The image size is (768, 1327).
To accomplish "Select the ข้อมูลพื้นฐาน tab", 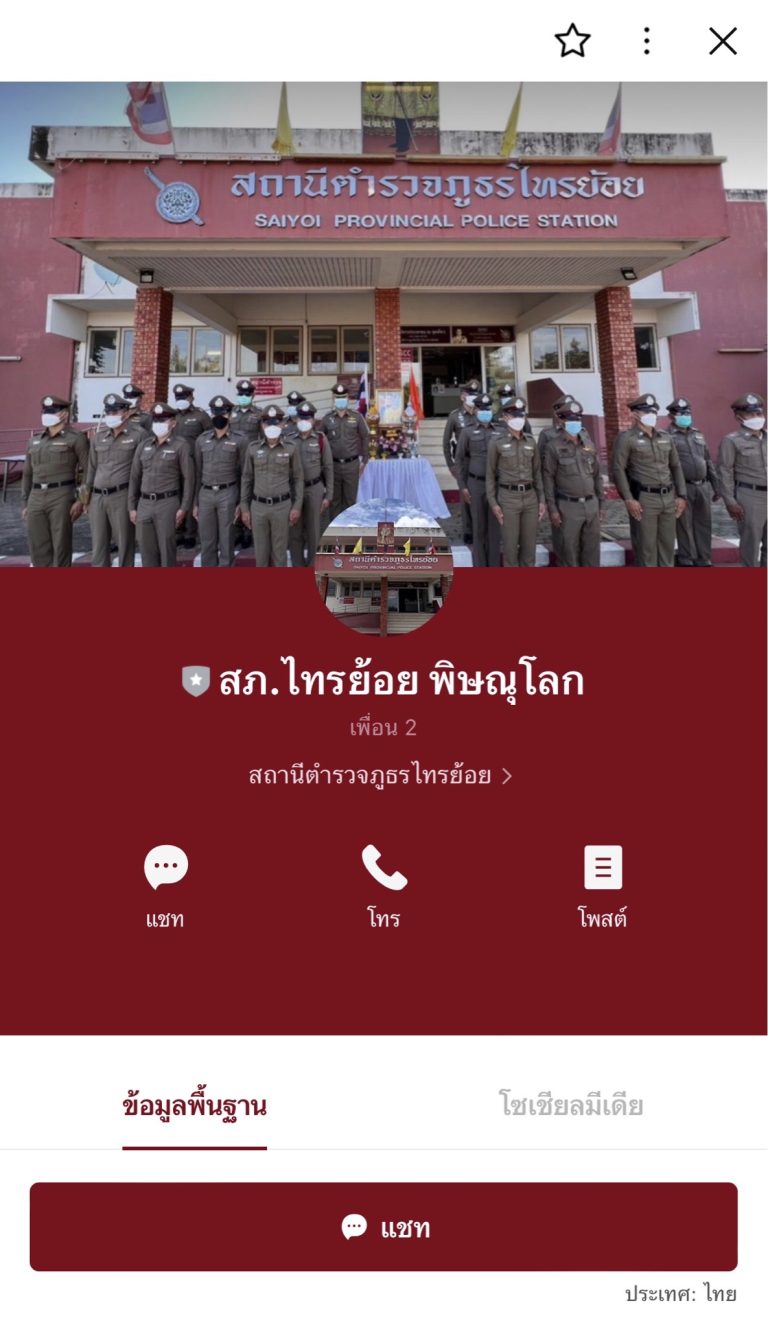I will (x=194, y=1106).
